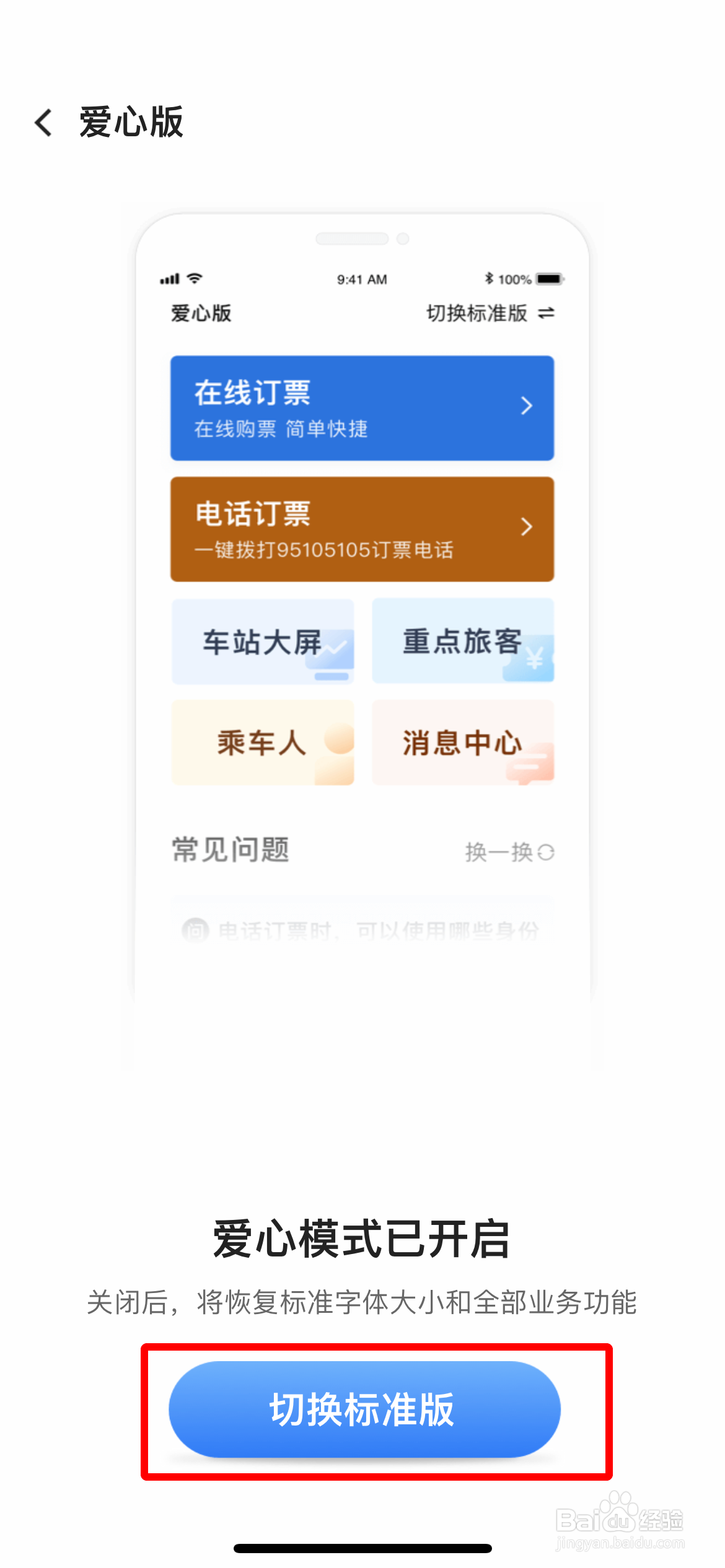Open the 车站大屏 station screen feature
The image size is (725, 1568).
(x=262, y=642)
